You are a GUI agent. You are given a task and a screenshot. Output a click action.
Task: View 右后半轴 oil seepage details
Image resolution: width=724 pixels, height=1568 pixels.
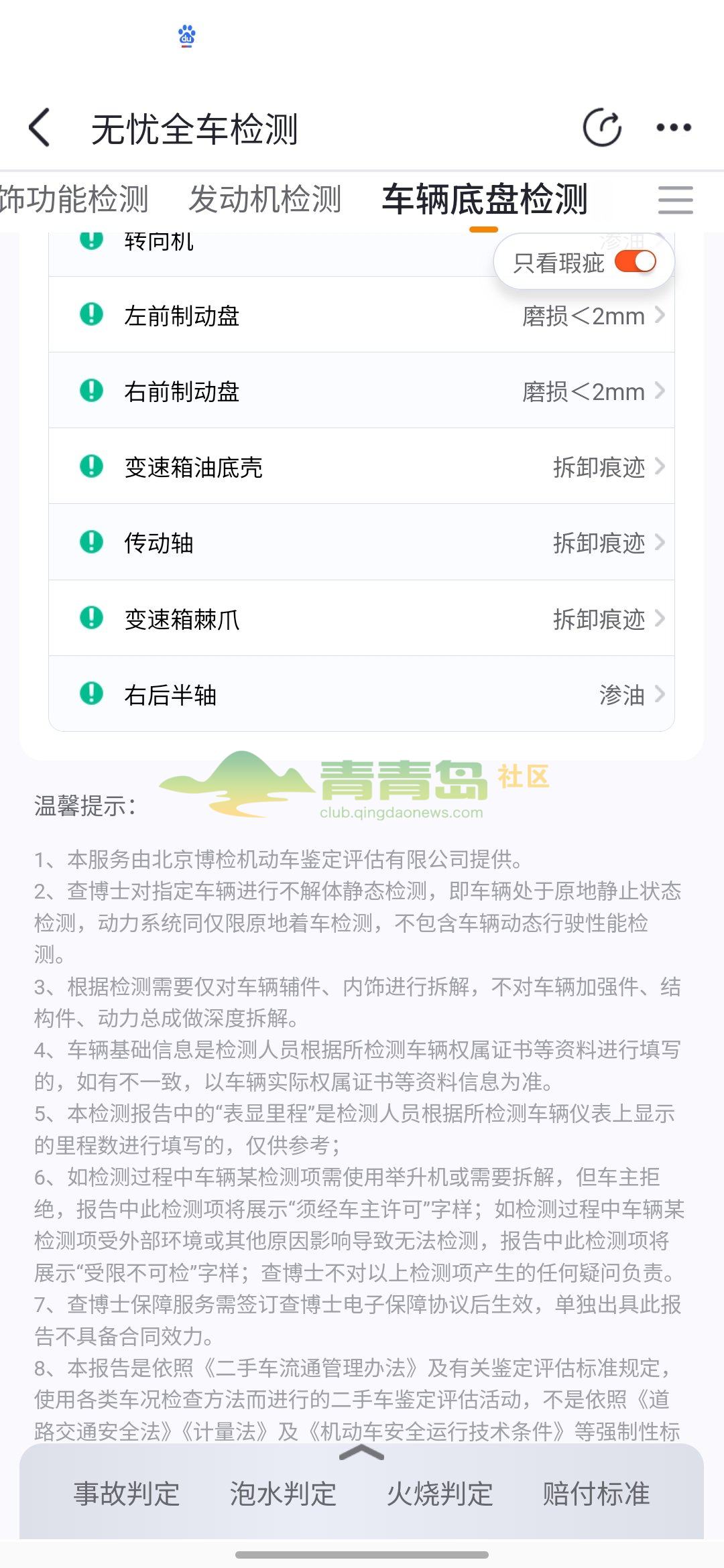tap(362, 694)
